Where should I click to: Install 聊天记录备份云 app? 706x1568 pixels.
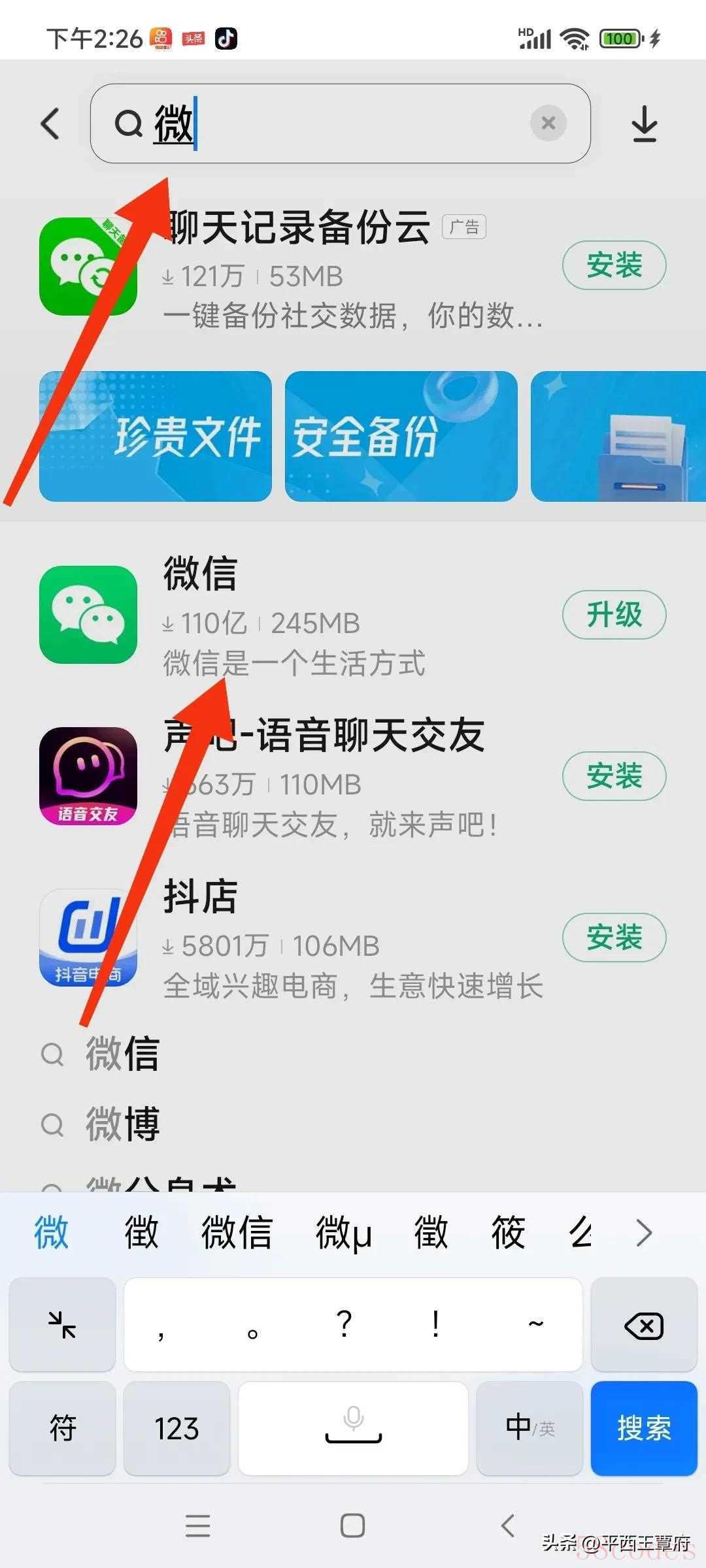pos(613,265)
